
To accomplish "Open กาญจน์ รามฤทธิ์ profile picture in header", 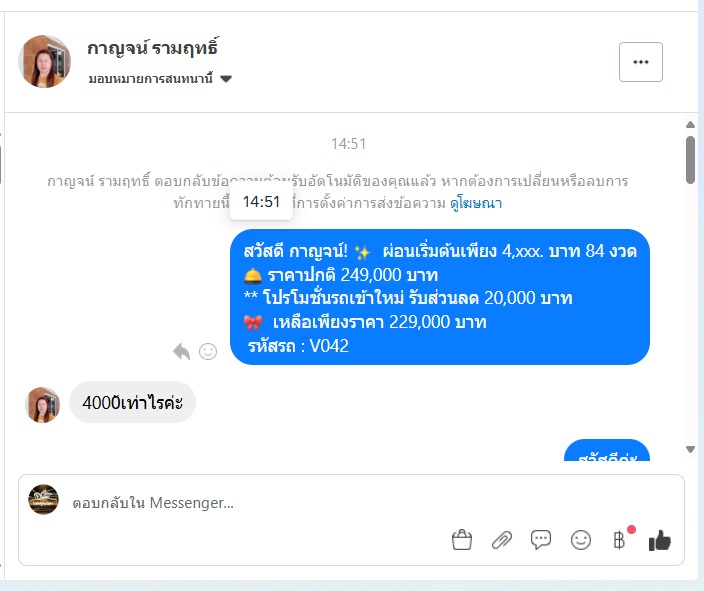I will coord(44,62).
